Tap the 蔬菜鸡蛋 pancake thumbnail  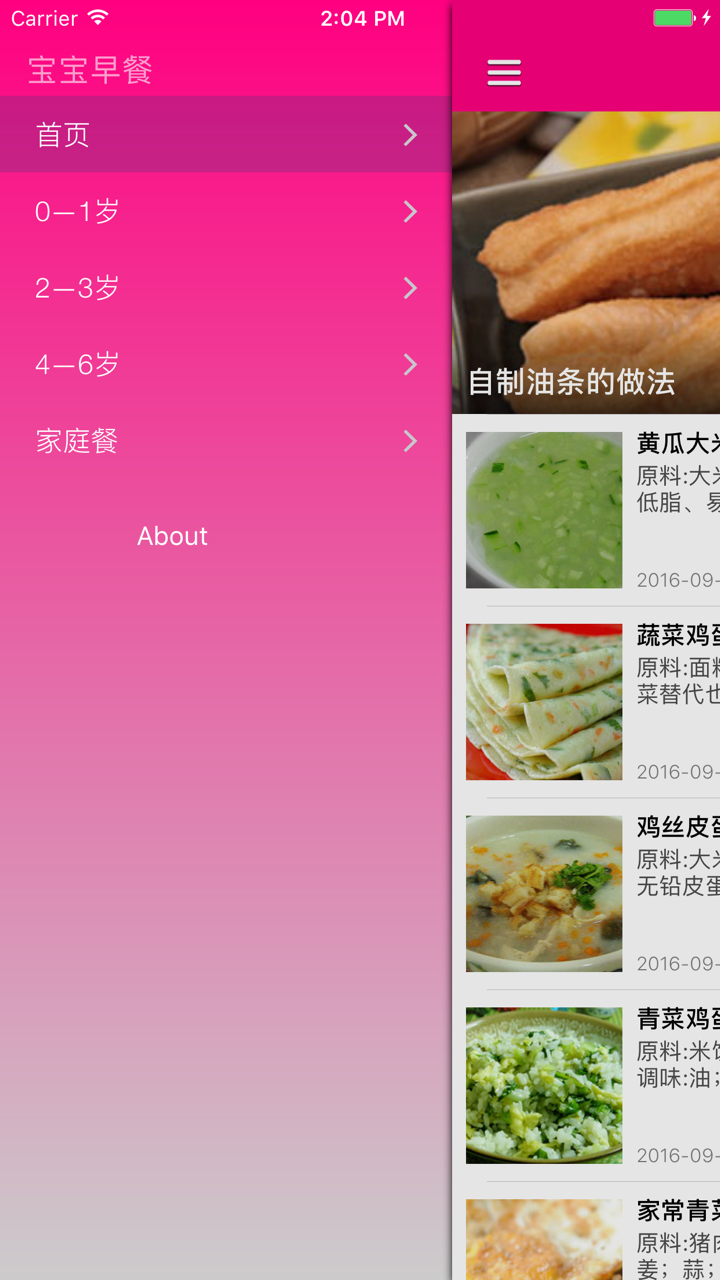click(543, 701)
